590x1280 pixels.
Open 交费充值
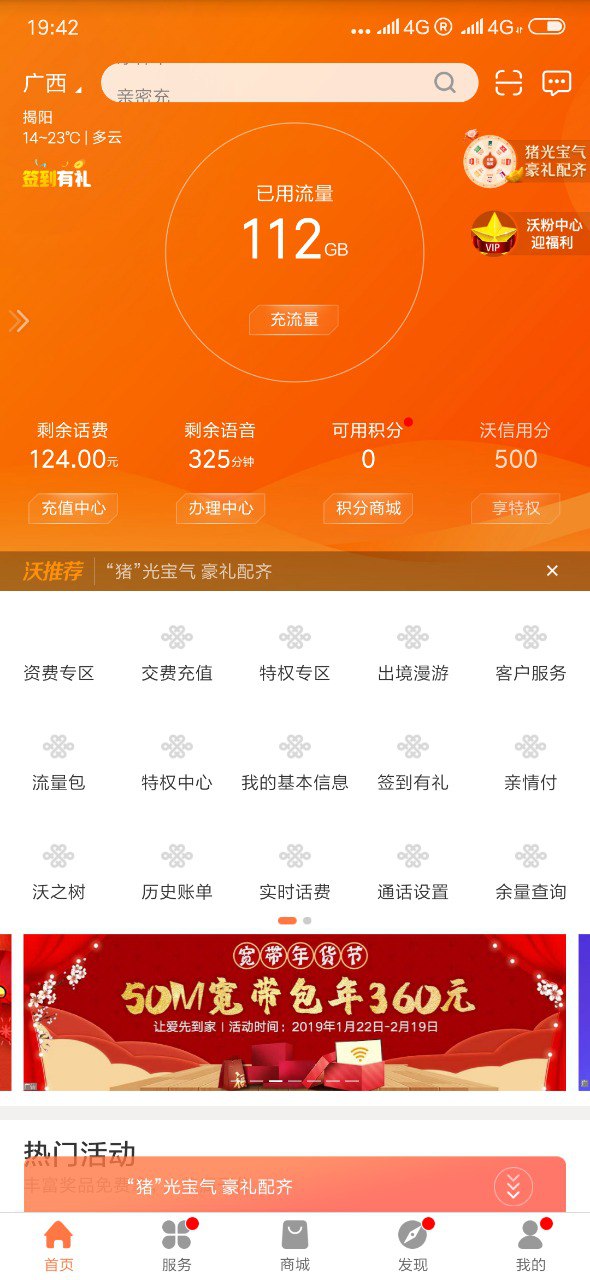pos(177,654)
